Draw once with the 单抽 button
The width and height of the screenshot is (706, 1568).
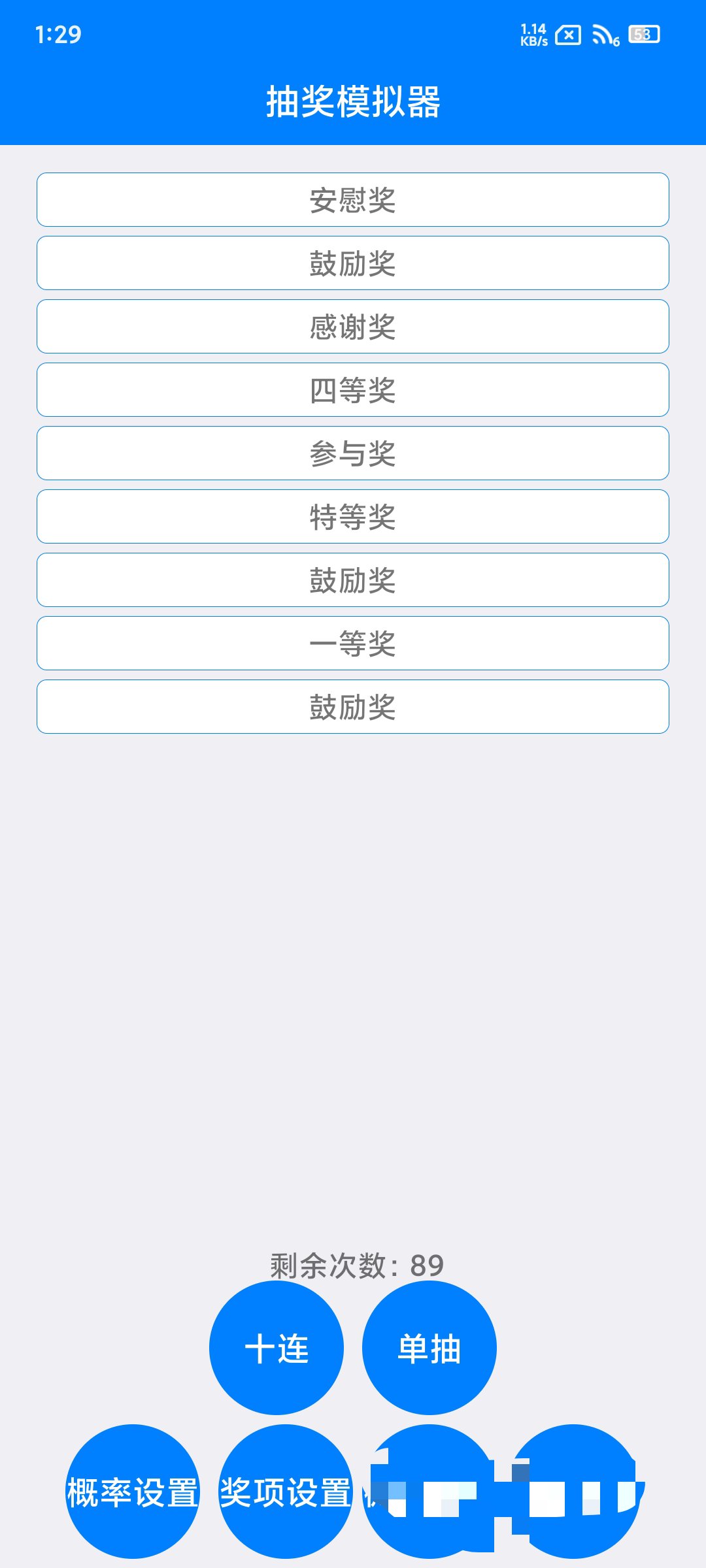pyautogui.click(x=429, y=1348)
